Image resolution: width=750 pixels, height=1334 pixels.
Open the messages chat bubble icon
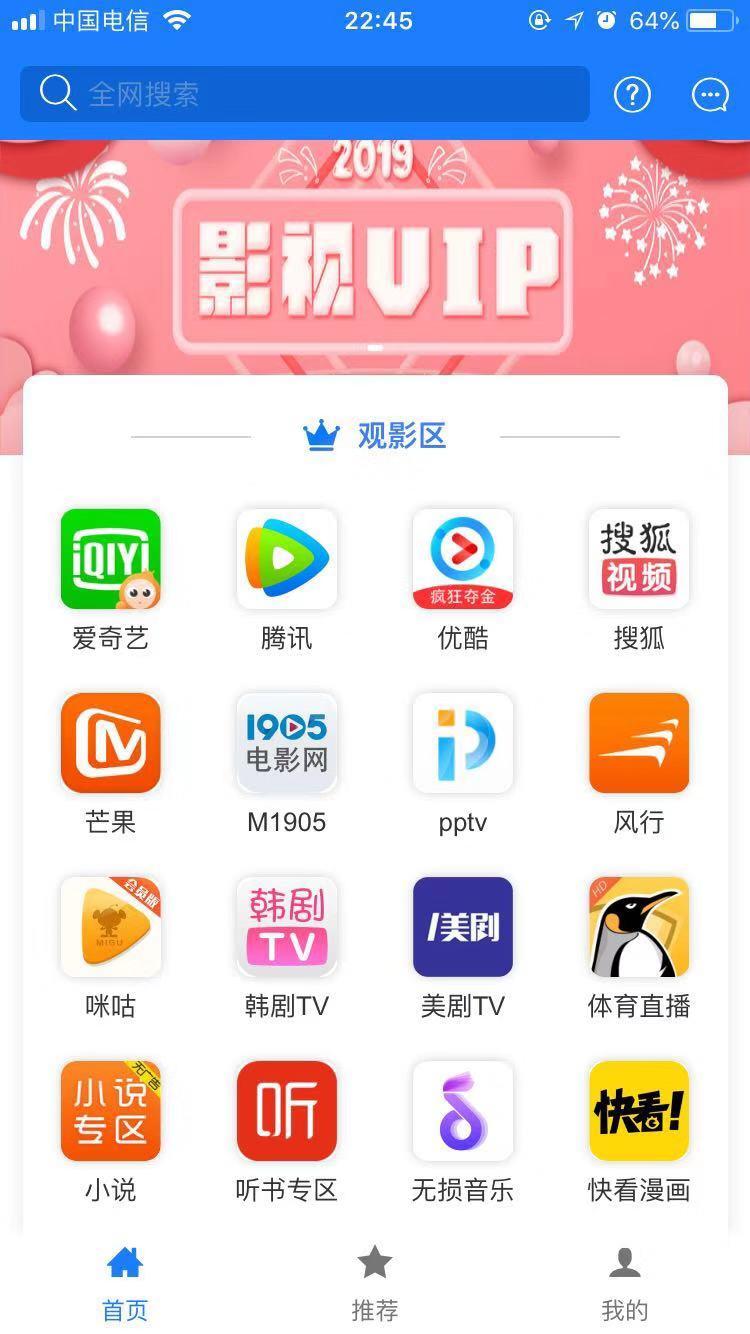tap(710, 94)
